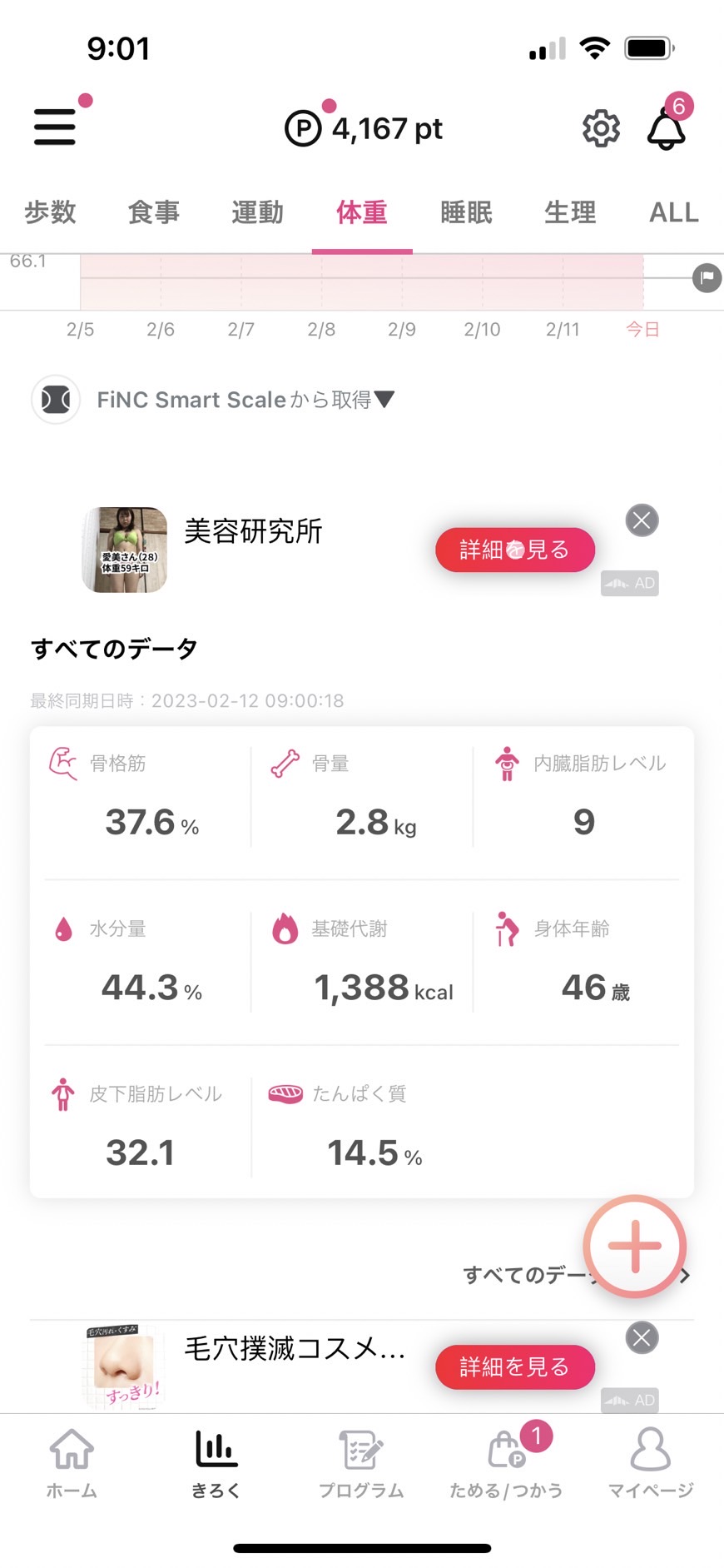724x1568 pixels.
Task: Switch to the 食事 tab
Action: click(x=154, y=212)
